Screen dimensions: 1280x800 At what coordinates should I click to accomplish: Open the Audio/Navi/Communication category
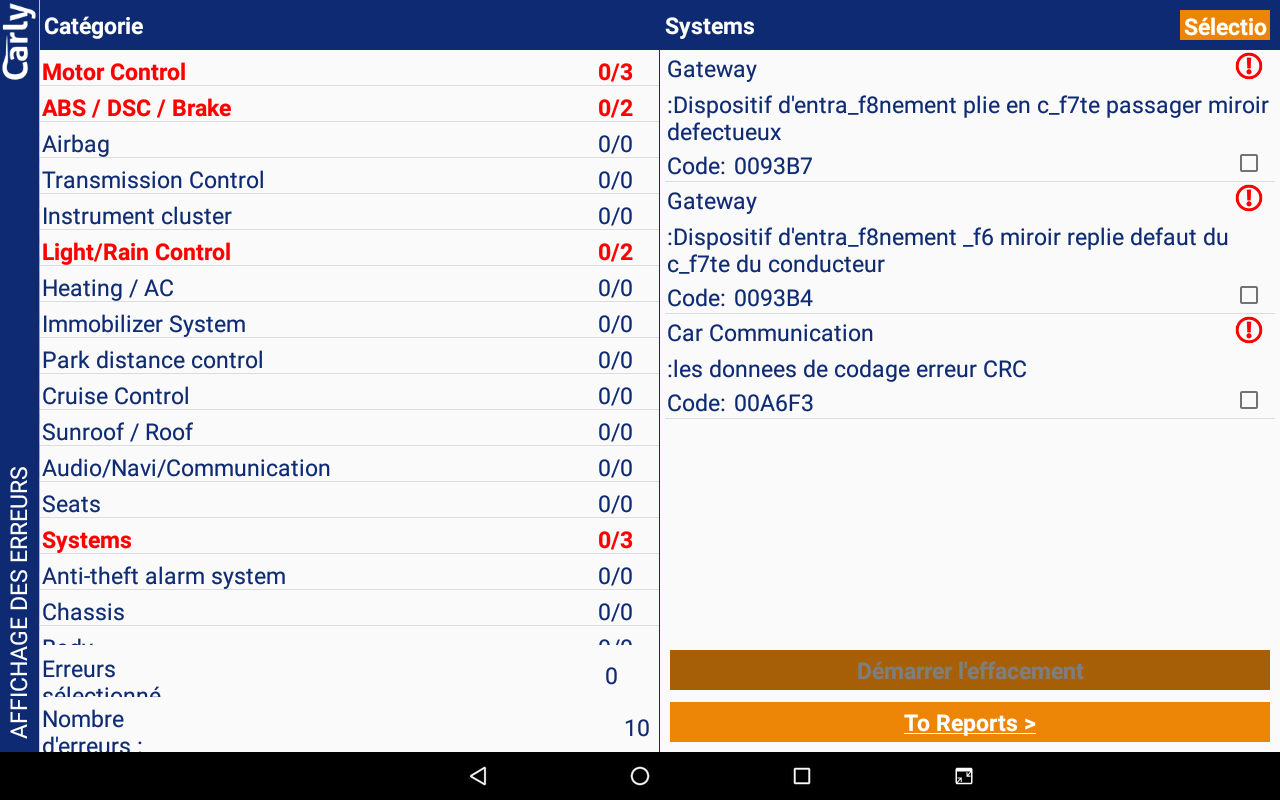click(186, 468)
